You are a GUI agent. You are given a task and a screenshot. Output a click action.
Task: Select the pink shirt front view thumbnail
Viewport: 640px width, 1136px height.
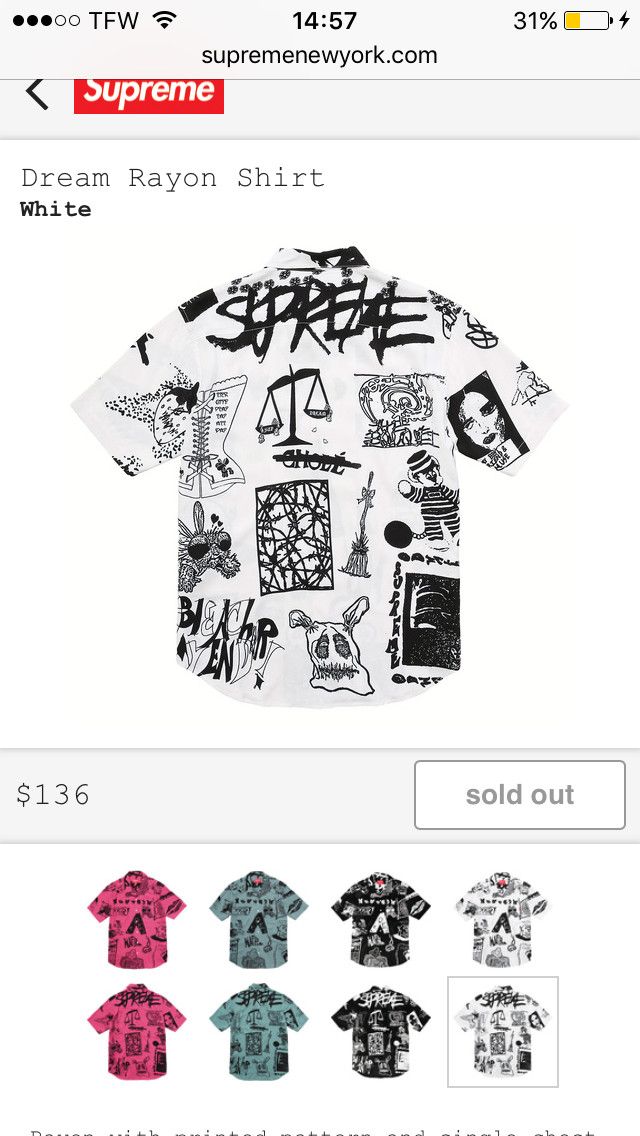pyautogui.click(x=137, y=919)
